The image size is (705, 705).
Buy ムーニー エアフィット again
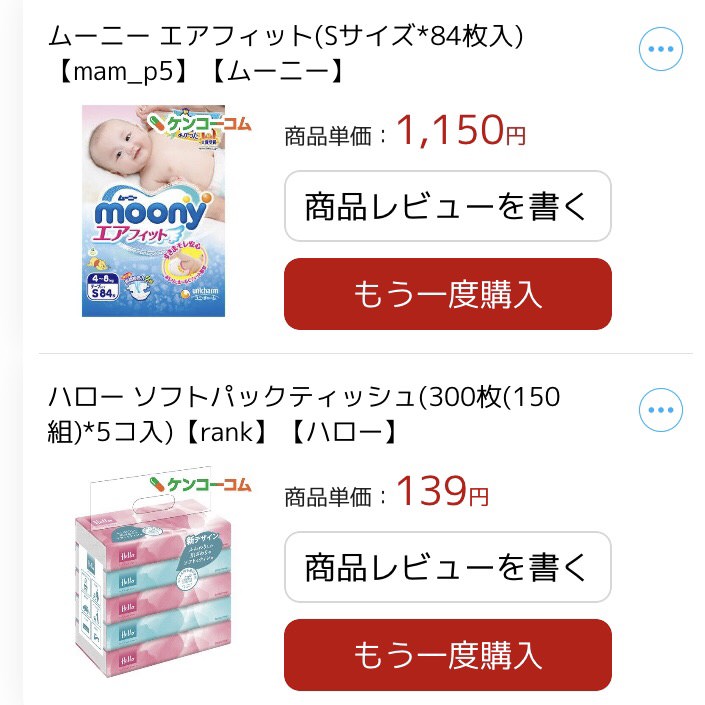(x=447, y=294)
